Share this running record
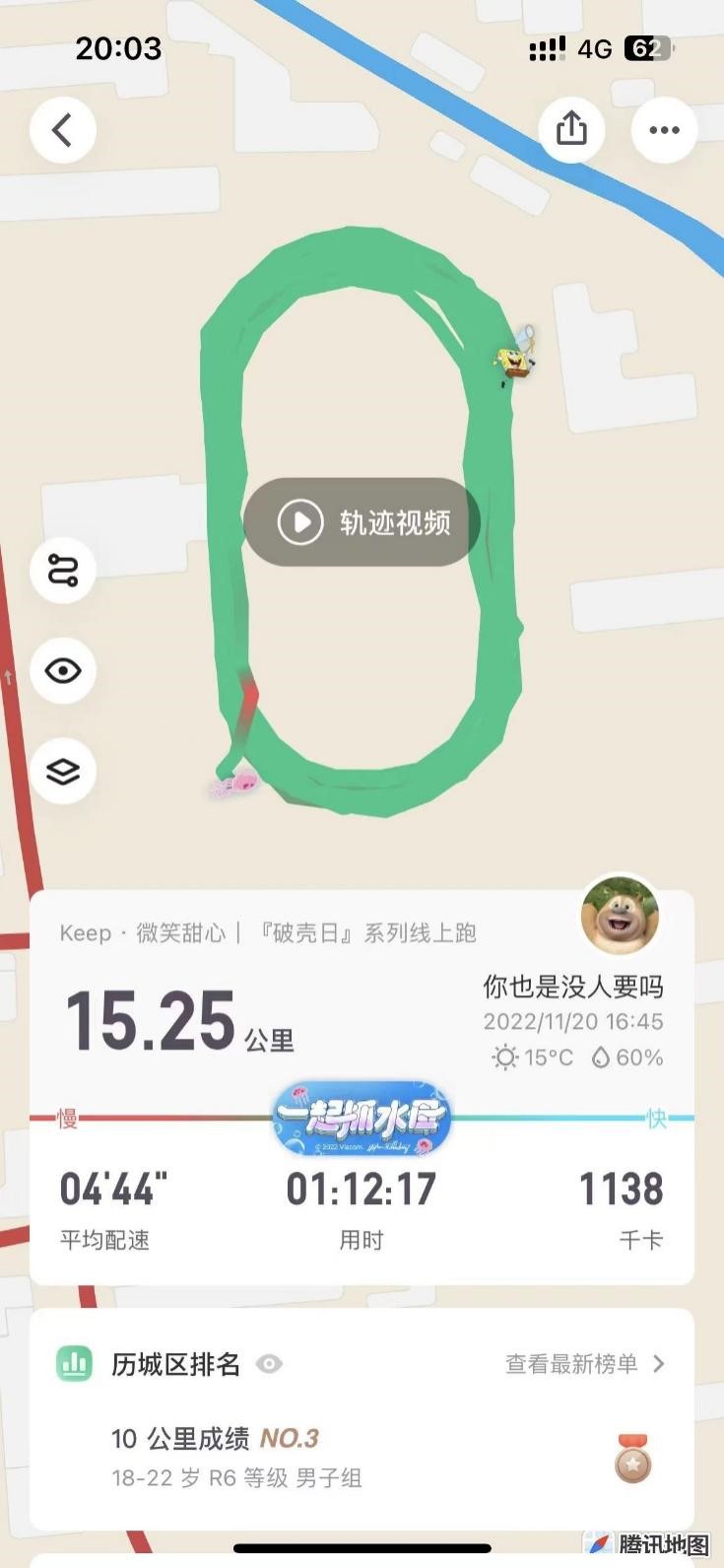This screenshot has width=724, height=1568. coord(571,129)
